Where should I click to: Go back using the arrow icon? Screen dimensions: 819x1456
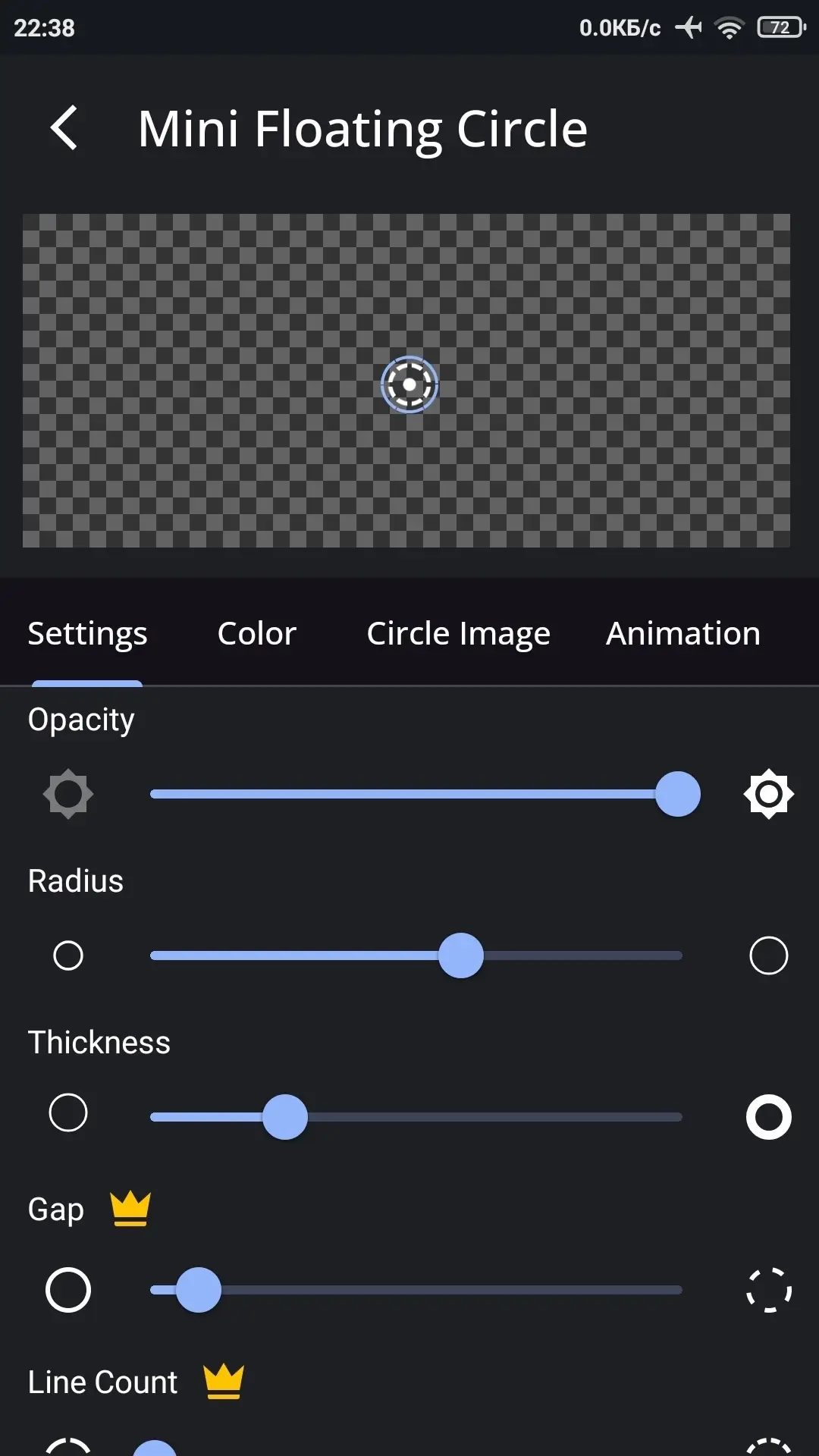tap(64, 127)
